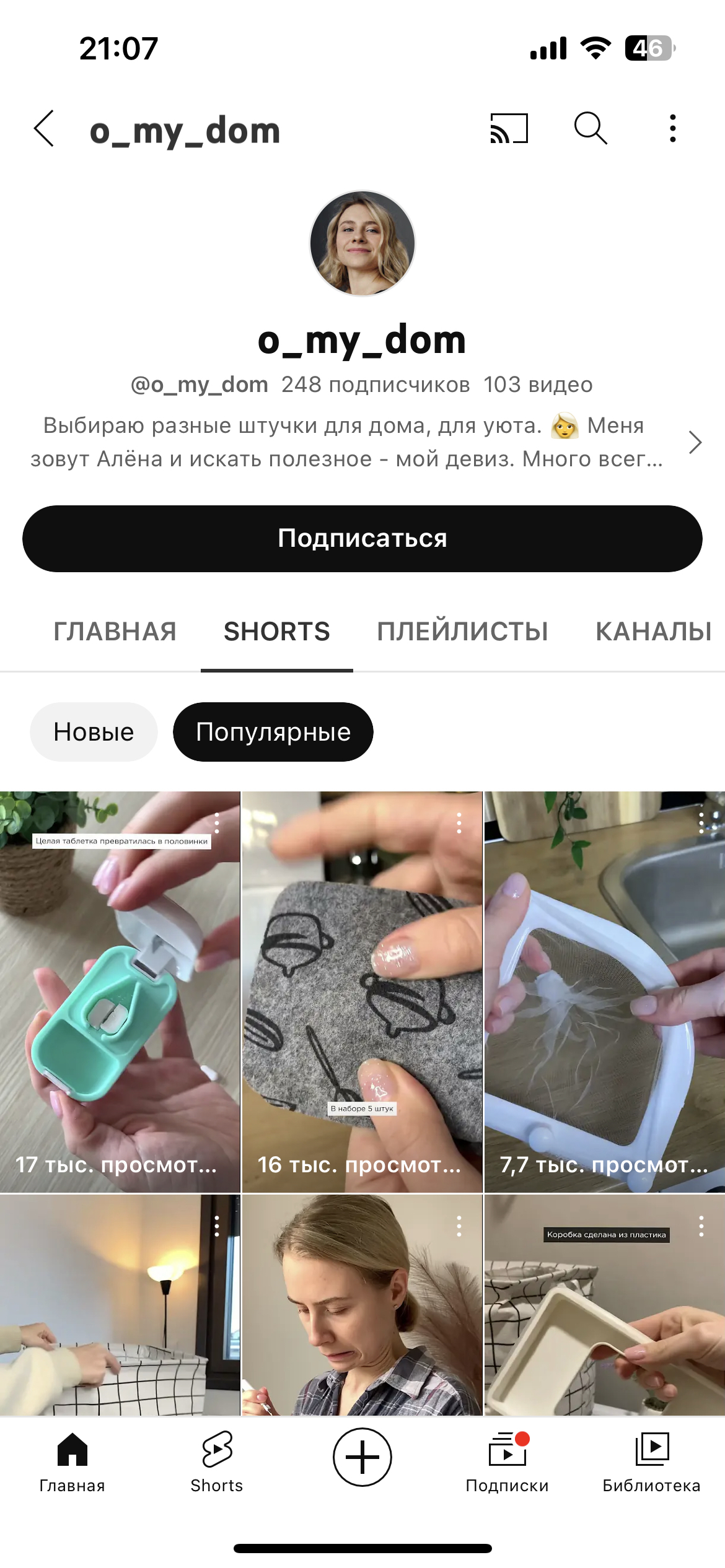
Task: Go back from o_my_dom channel
Action: (x=44, y=129)
